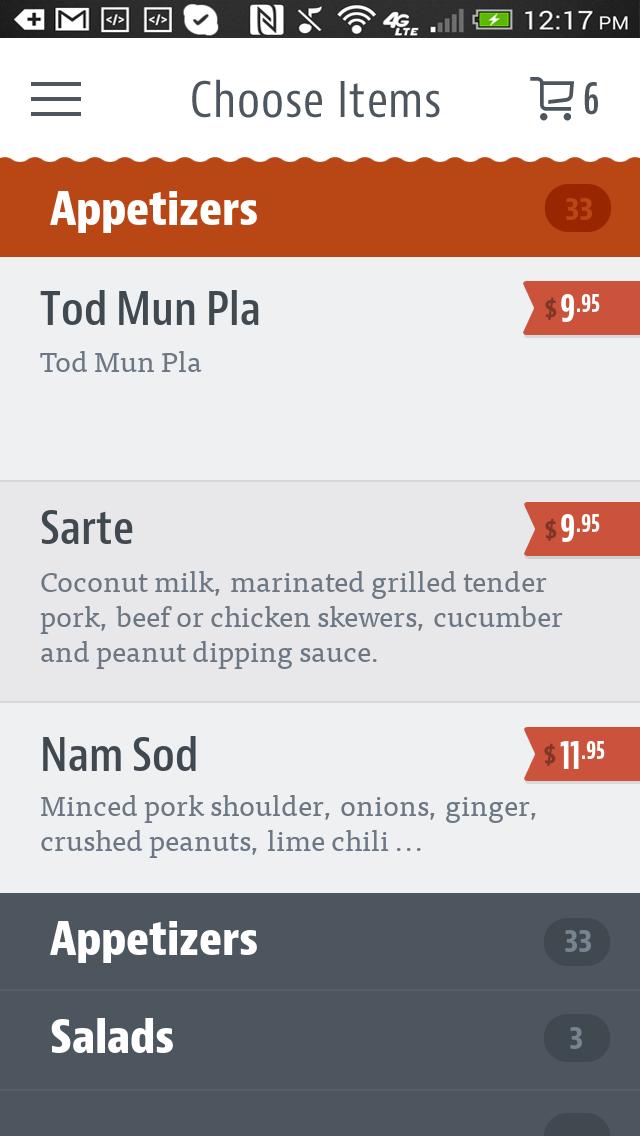
Task: Select the Tod Mun Pla item
Action: tap(280, 368)
